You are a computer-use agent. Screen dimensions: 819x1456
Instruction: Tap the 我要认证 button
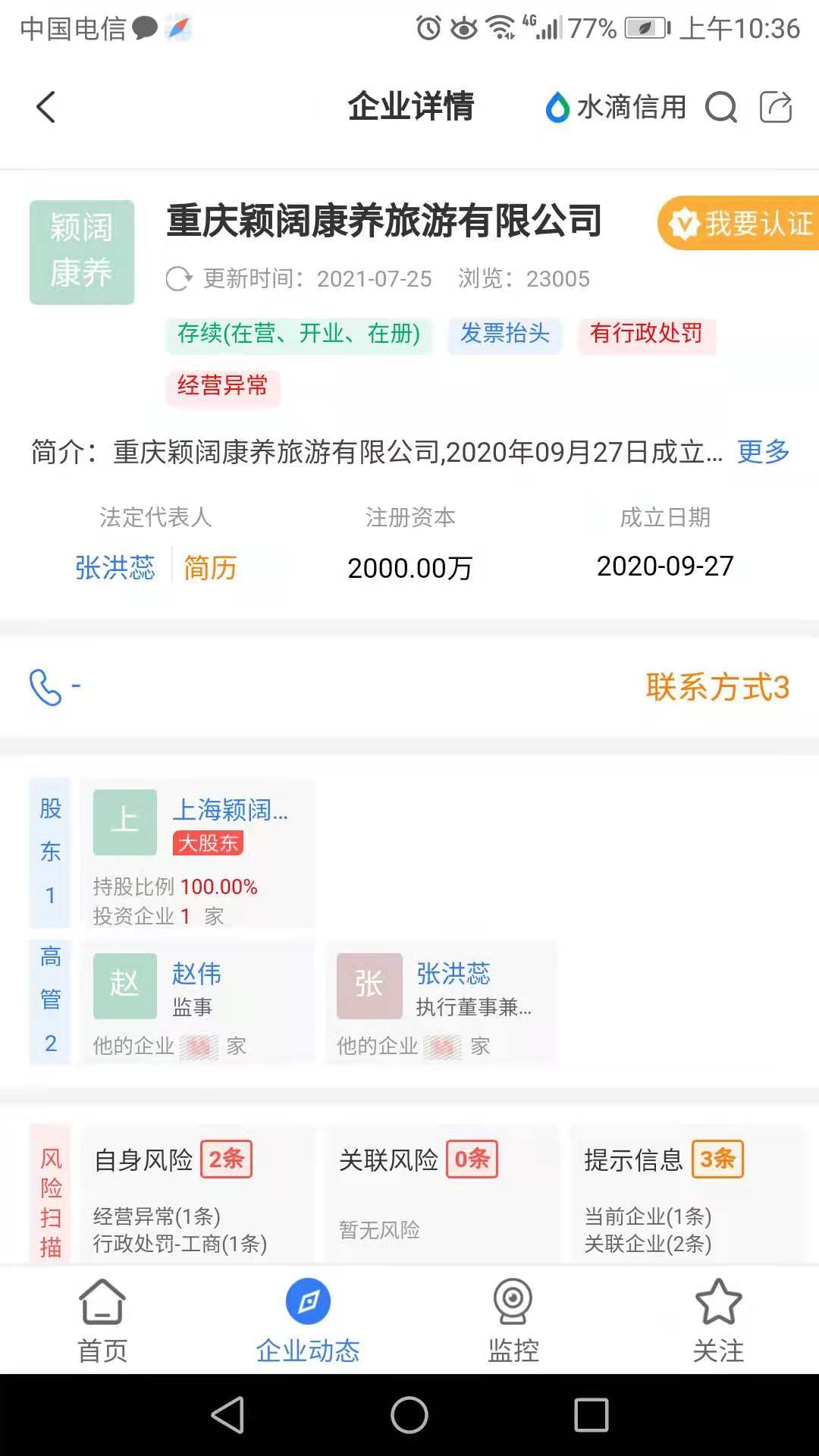click(739, 224)
